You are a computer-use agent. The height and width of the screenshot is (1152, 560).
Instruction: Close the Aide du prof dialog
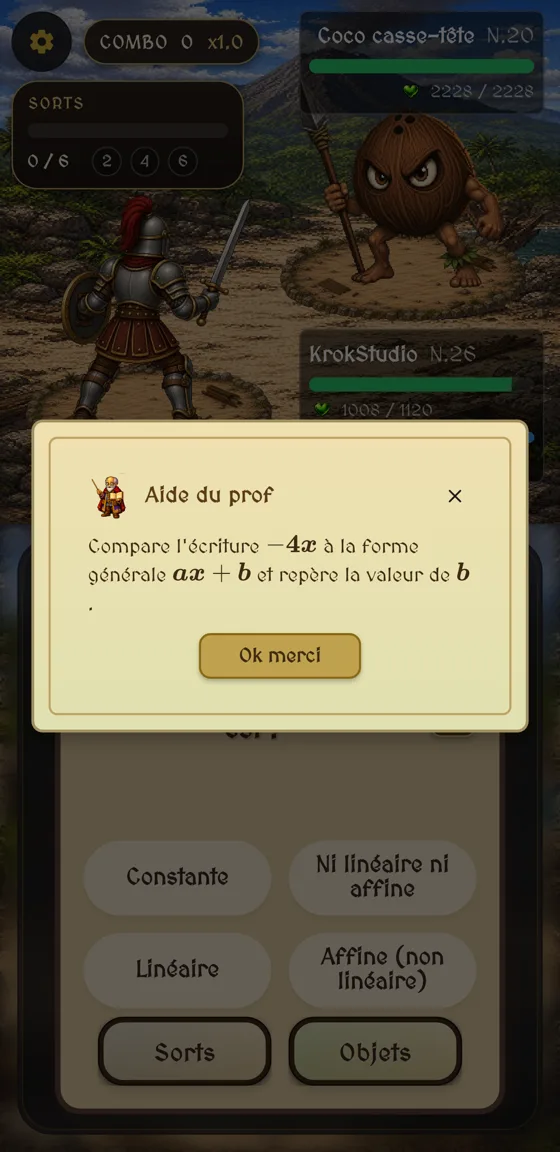[x=454, y=496]
